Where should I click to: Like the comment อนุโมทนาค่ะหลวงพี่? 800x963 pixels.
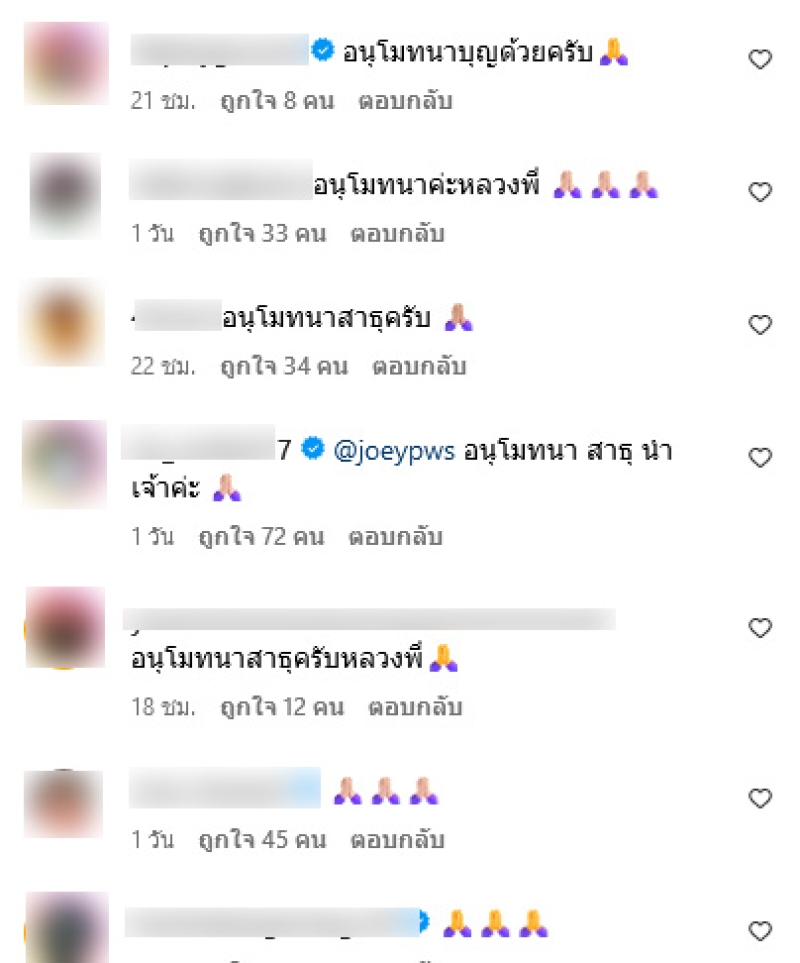click(x=760, y=192)
